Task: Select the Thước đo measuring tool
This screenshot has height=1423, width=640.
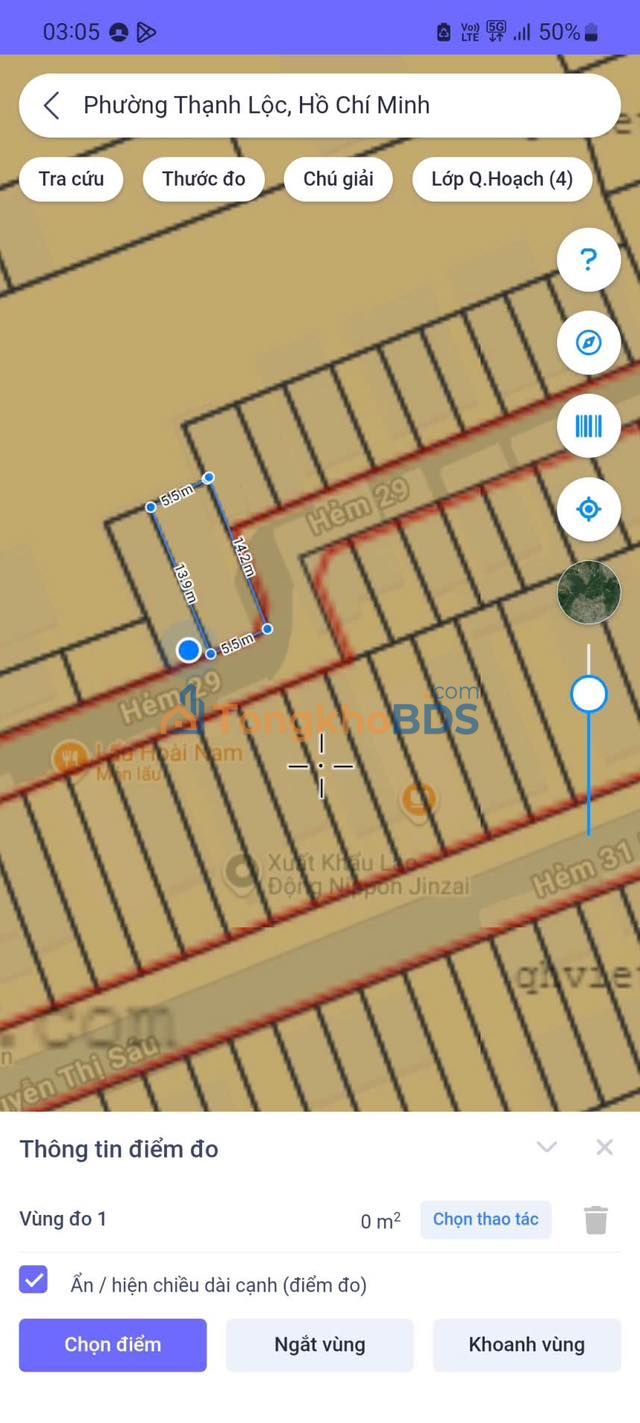Action: point(203,179)
